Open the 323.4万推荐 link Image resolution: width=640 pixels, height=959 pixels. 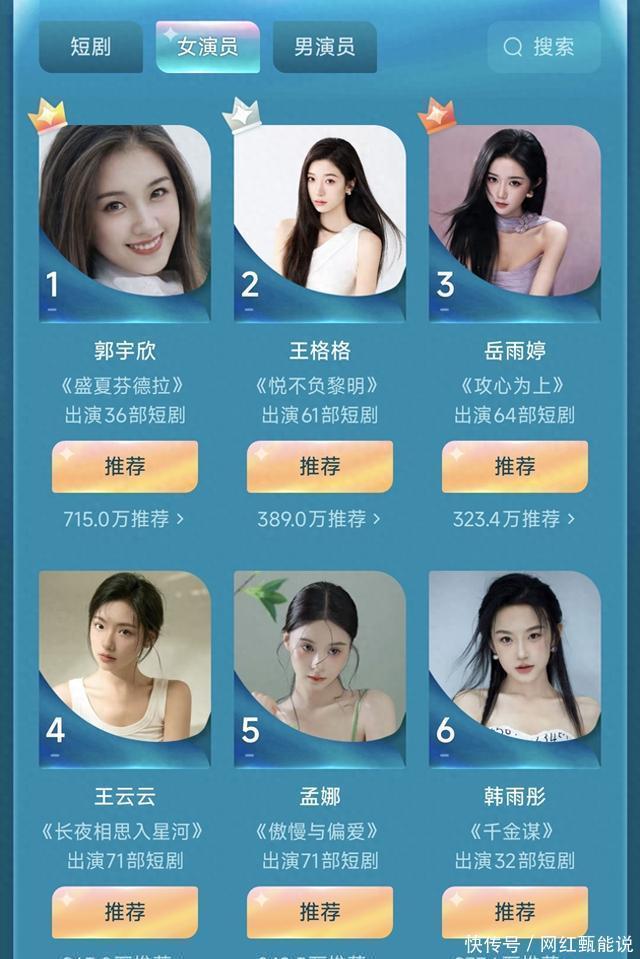[x=515, y=519]
